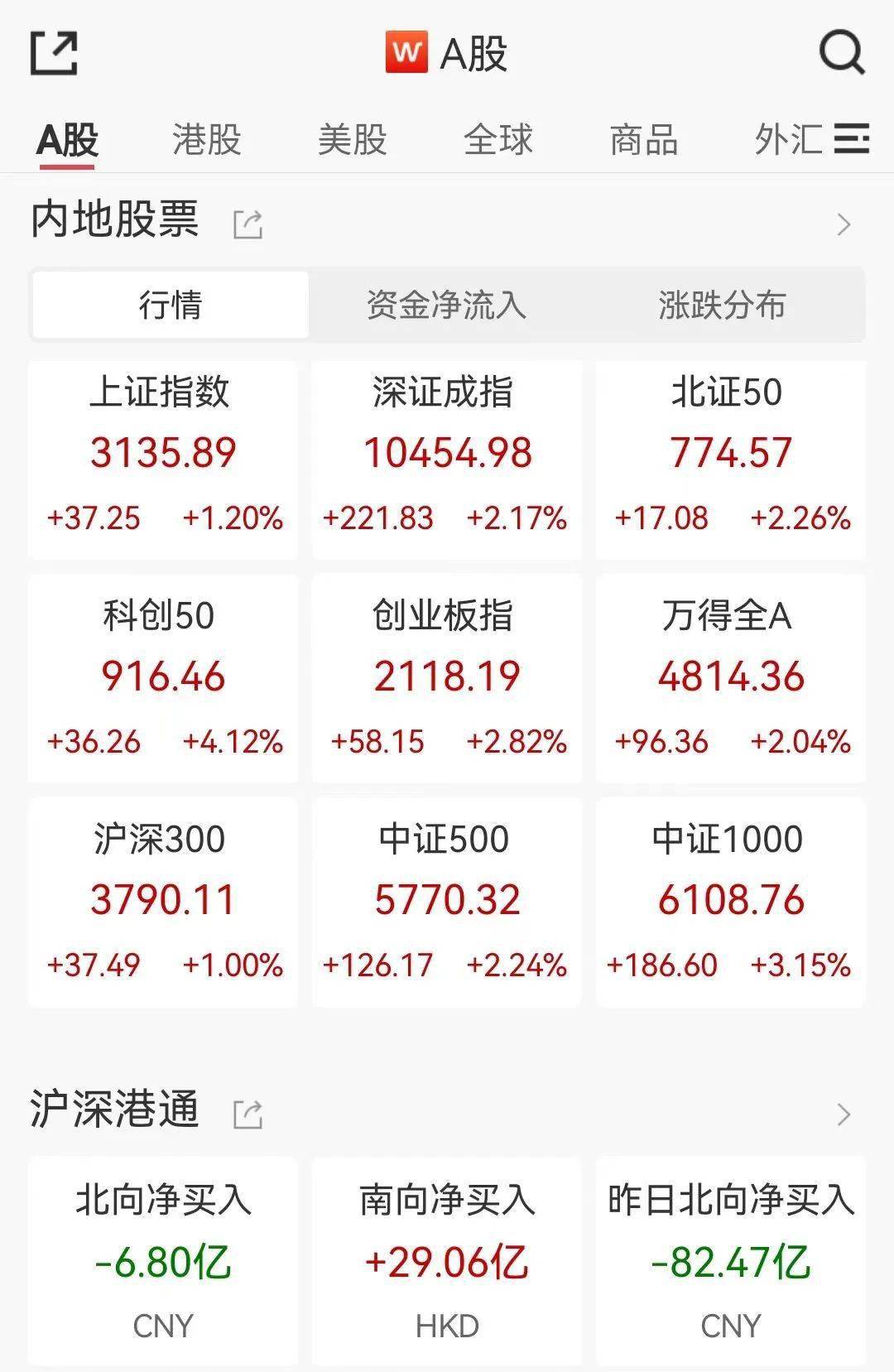Tap the share icon in the top bar
The width and height of the screenshot is (894, 1372).
click(x=54, y=54)
